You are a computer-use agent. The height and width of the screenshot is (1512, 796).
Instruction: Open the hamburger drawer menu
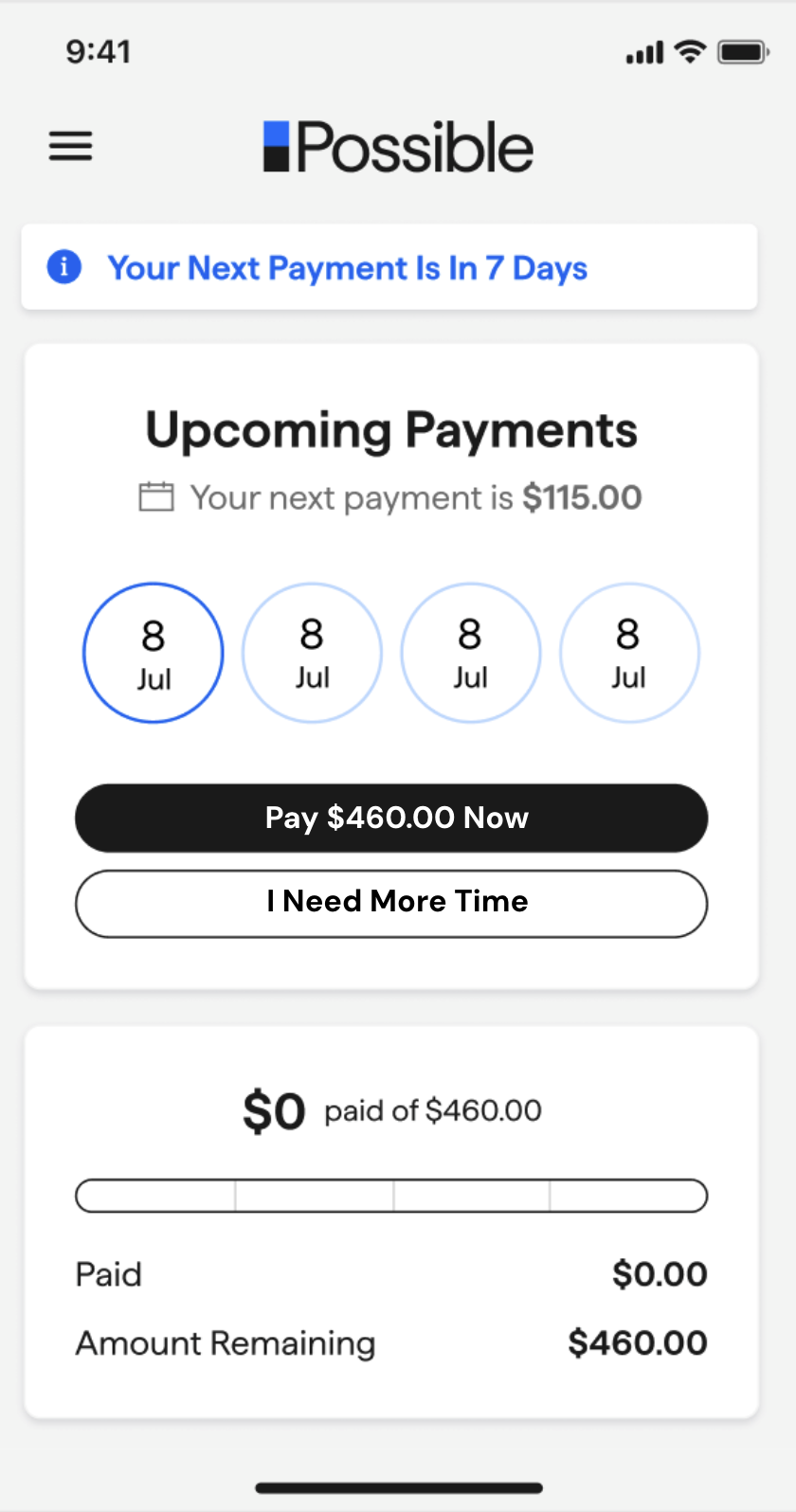tap(71, 146)
